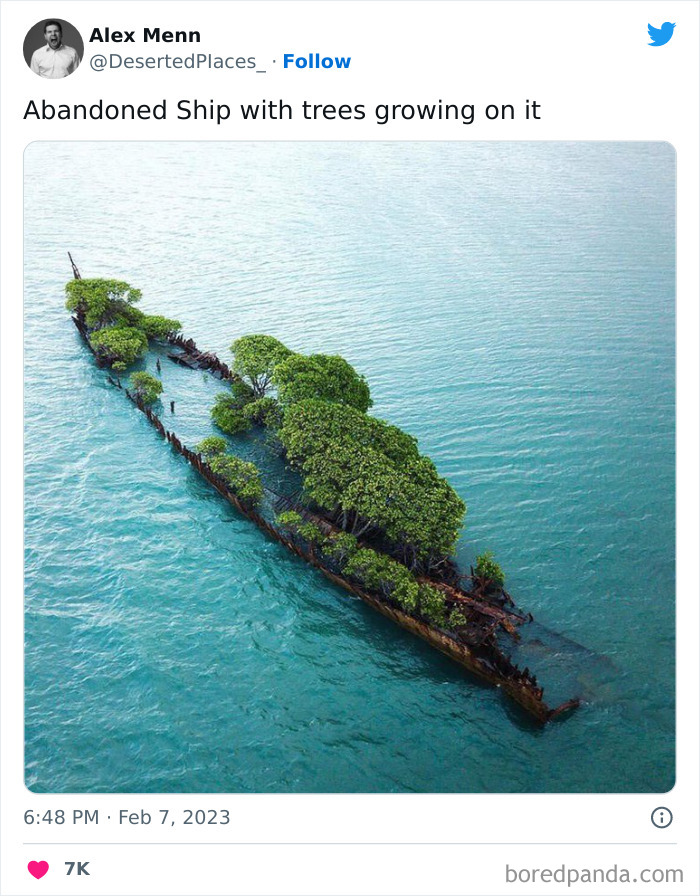The height and width of the screenshot is (896, 700).
Task: Open the tweet info icon
Action: coord(662,817)
